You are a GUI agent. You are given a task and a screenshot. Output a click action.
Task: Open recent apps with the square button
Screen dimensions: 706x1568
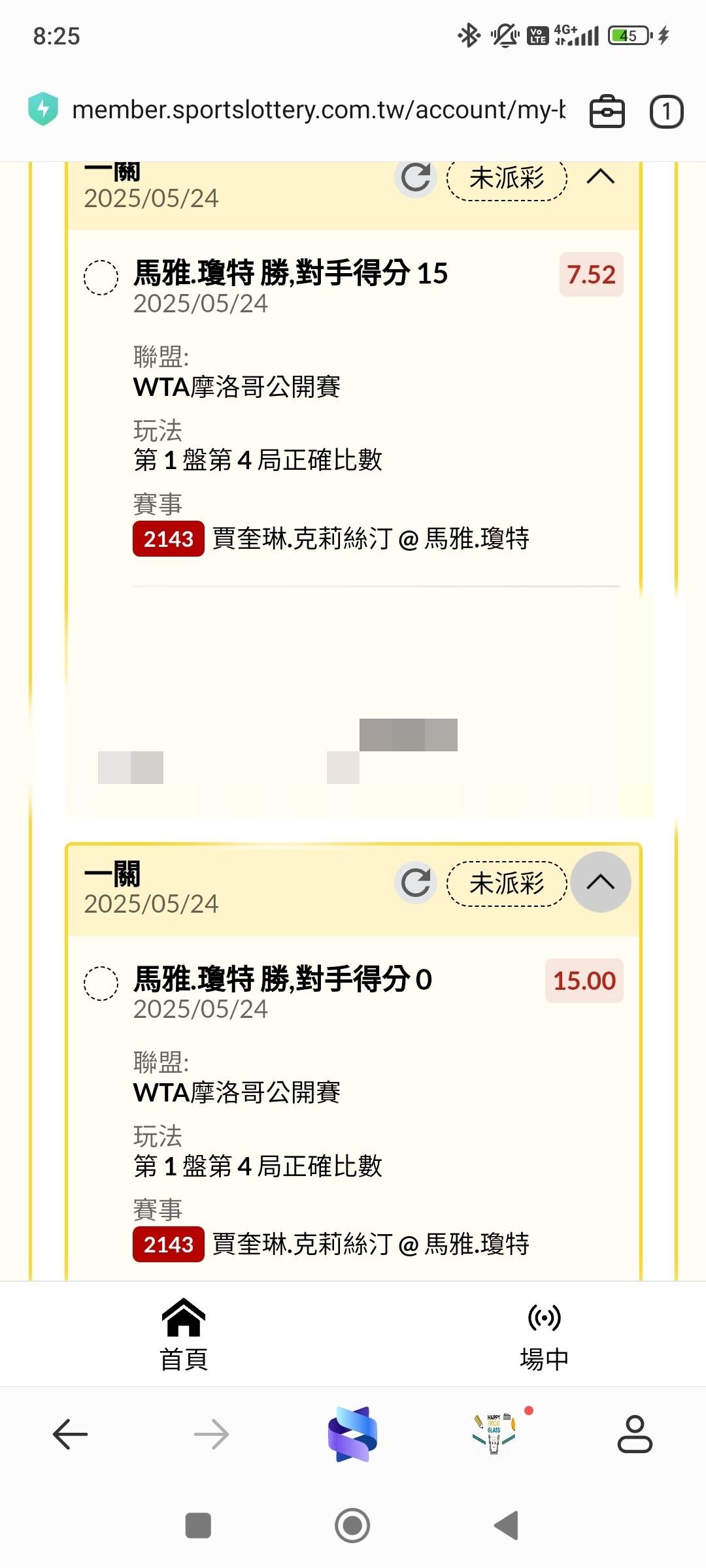click(x=198, y=1526)
